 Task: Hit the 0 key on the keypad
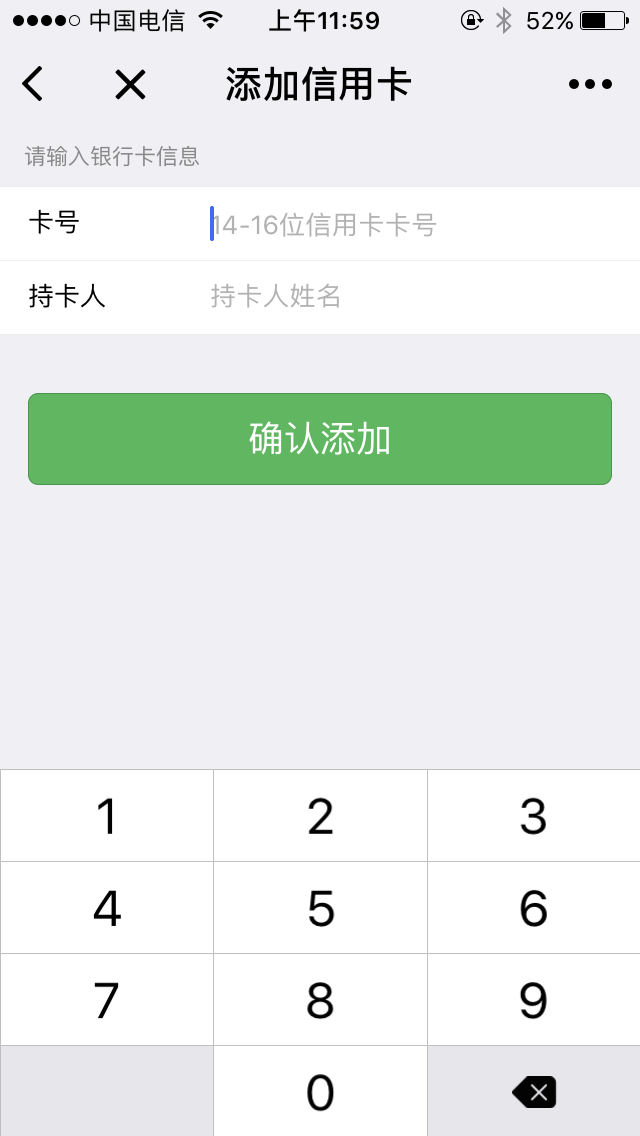coord(320,1092)
